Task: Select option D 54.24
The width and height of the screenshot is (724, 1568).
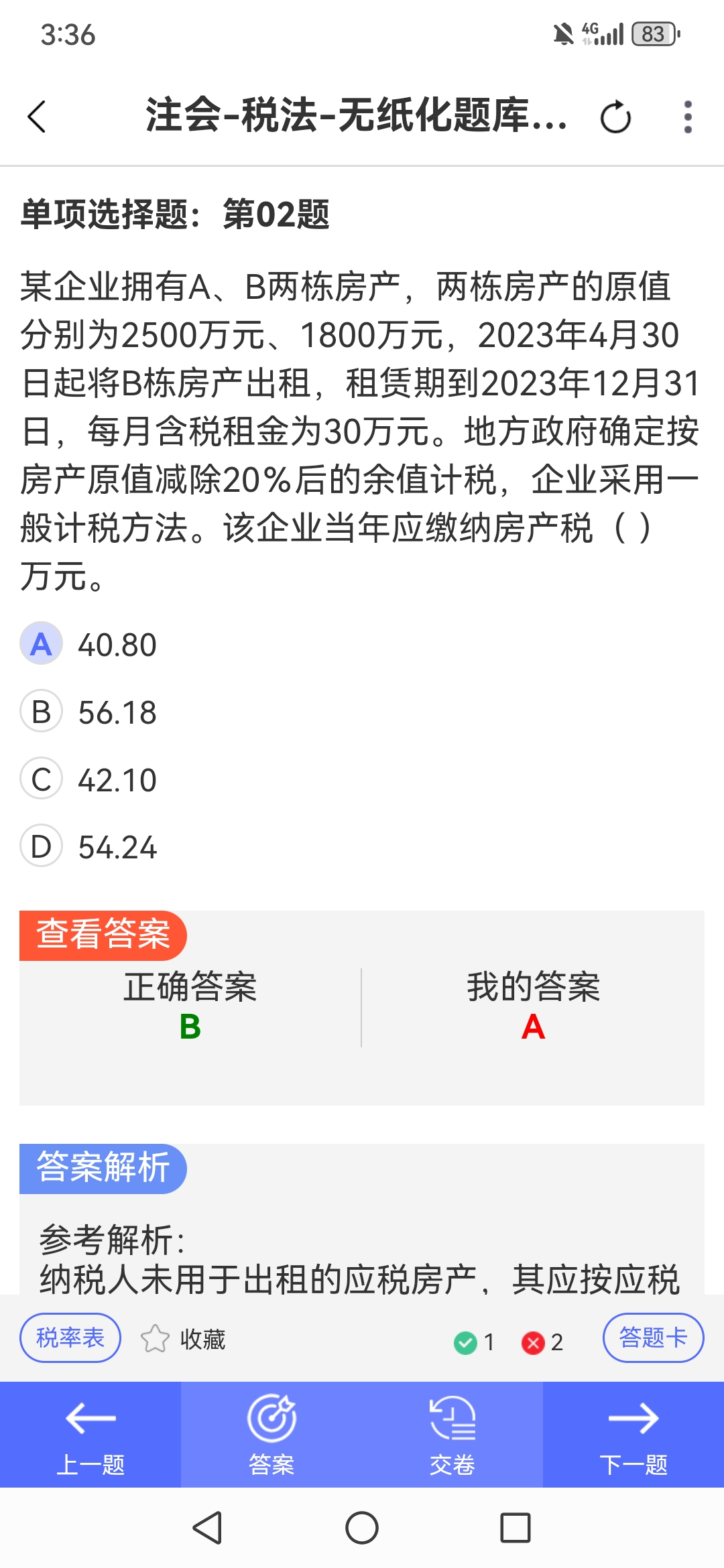Action: pos(89,846)
